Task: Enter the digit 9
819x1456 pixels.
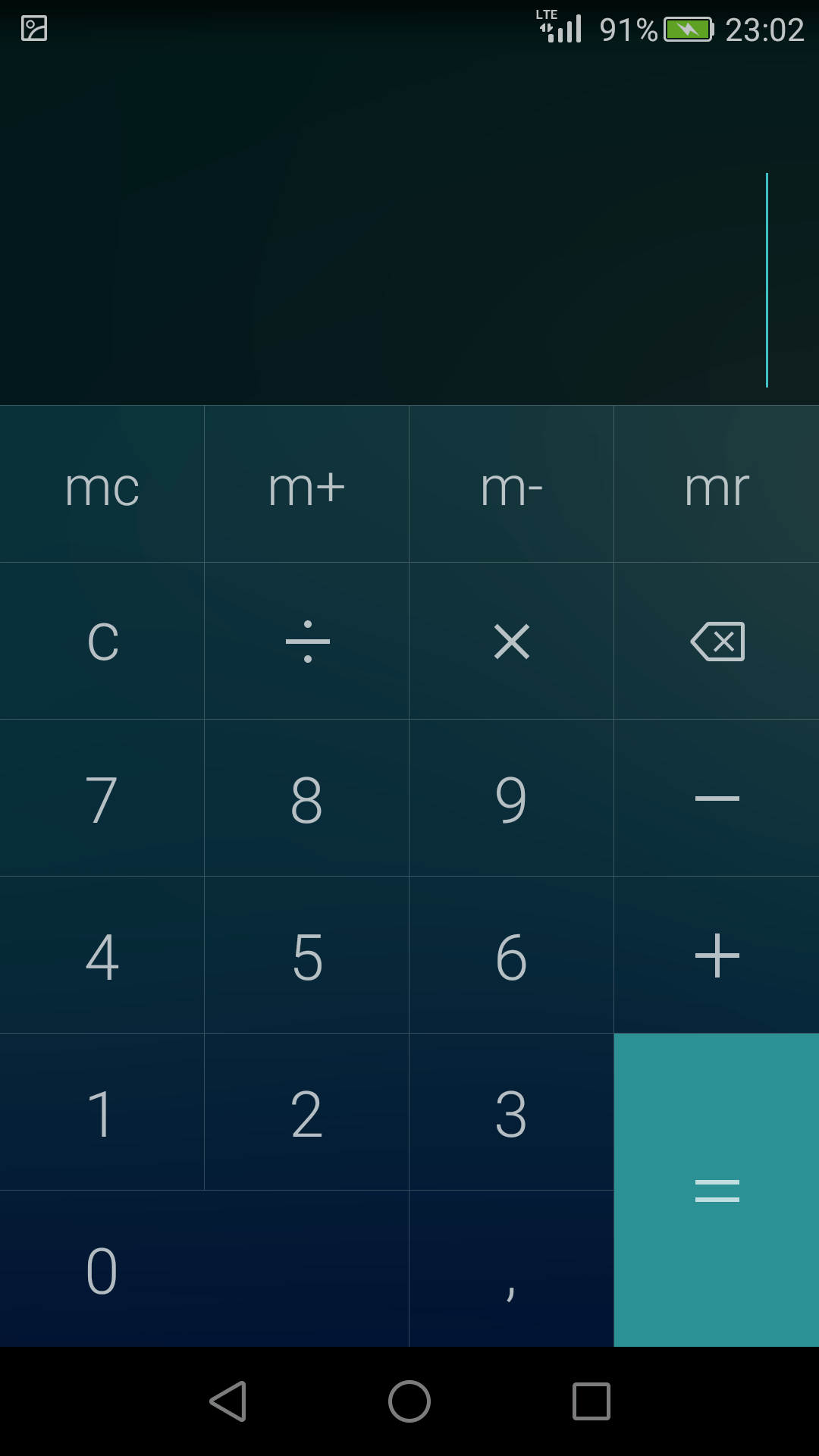Action: tap(511, 799)
